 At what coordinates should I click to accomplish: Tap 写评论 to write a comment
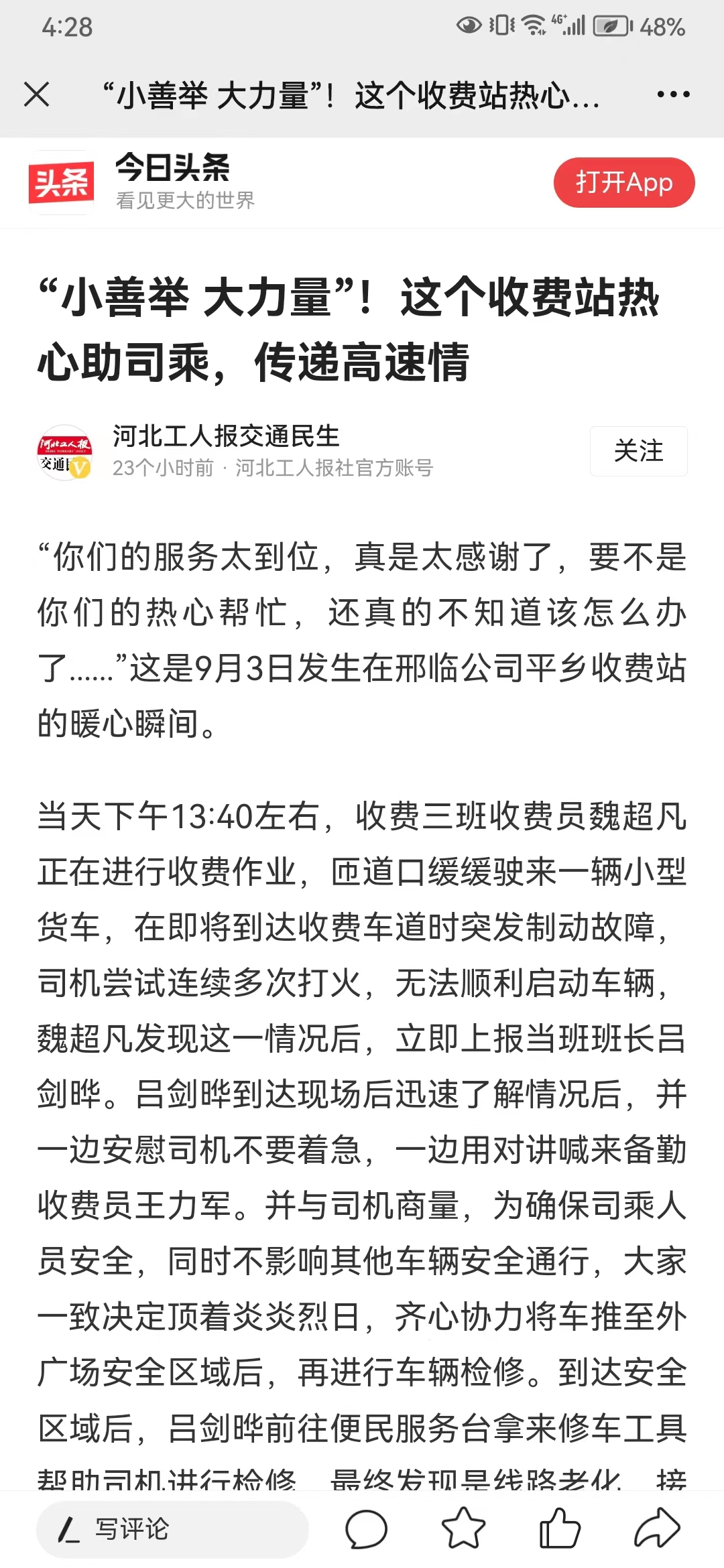(172, 1529)
